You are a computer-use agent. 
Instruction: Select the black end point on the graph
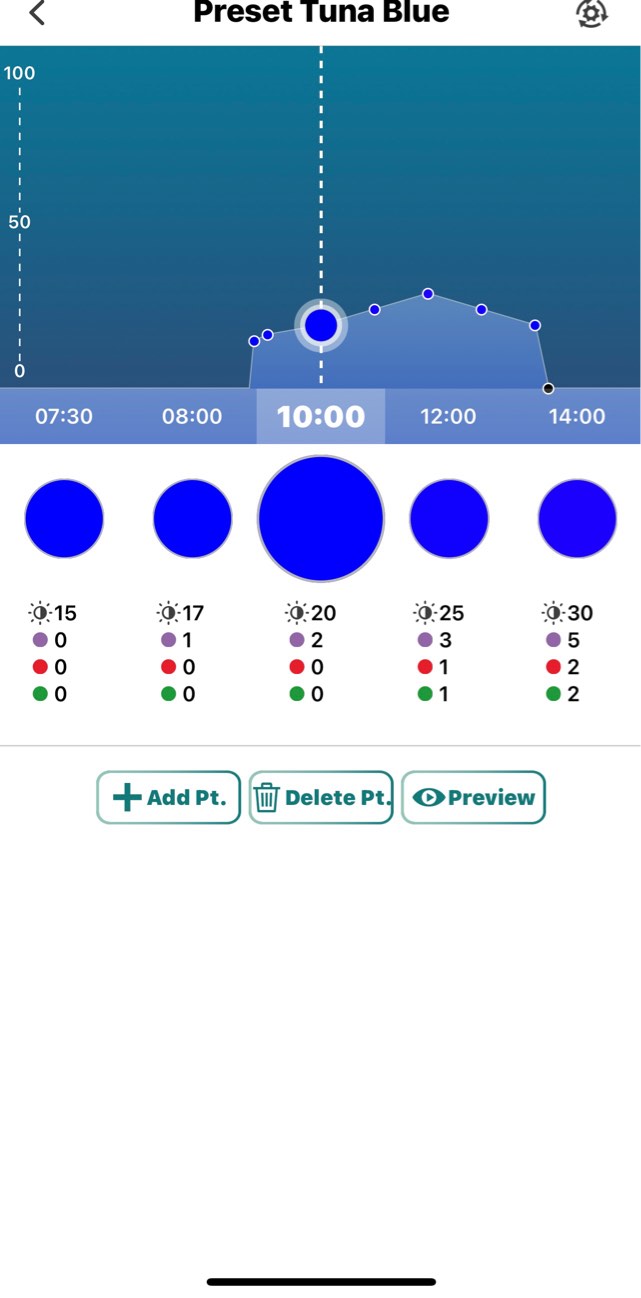pyautogui.click(x=548, y=388)
